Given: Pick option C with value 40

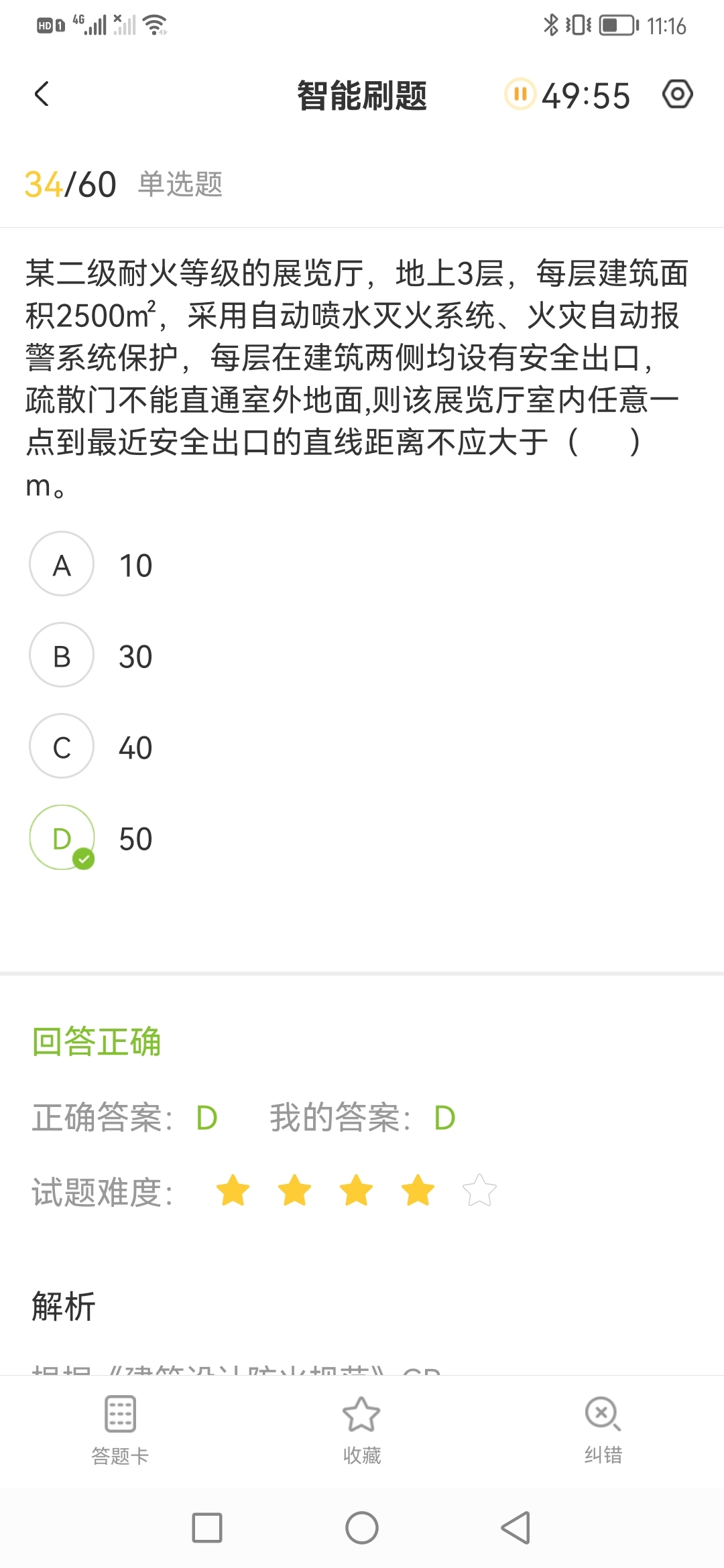Looking at the screenshot, I should (x=62, y=746).
